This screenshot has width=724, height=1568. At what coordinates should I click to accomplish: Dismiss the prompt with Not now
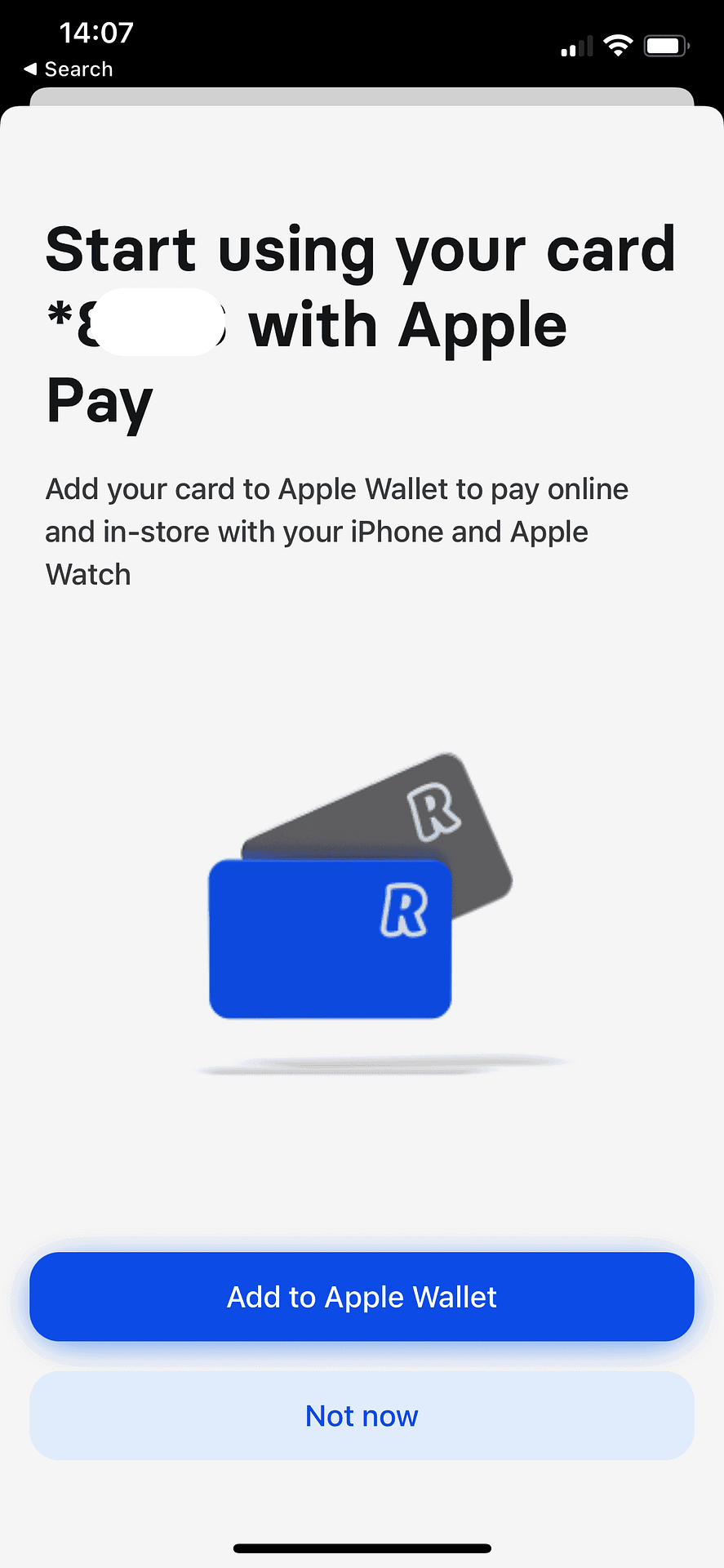point(362,1416)
